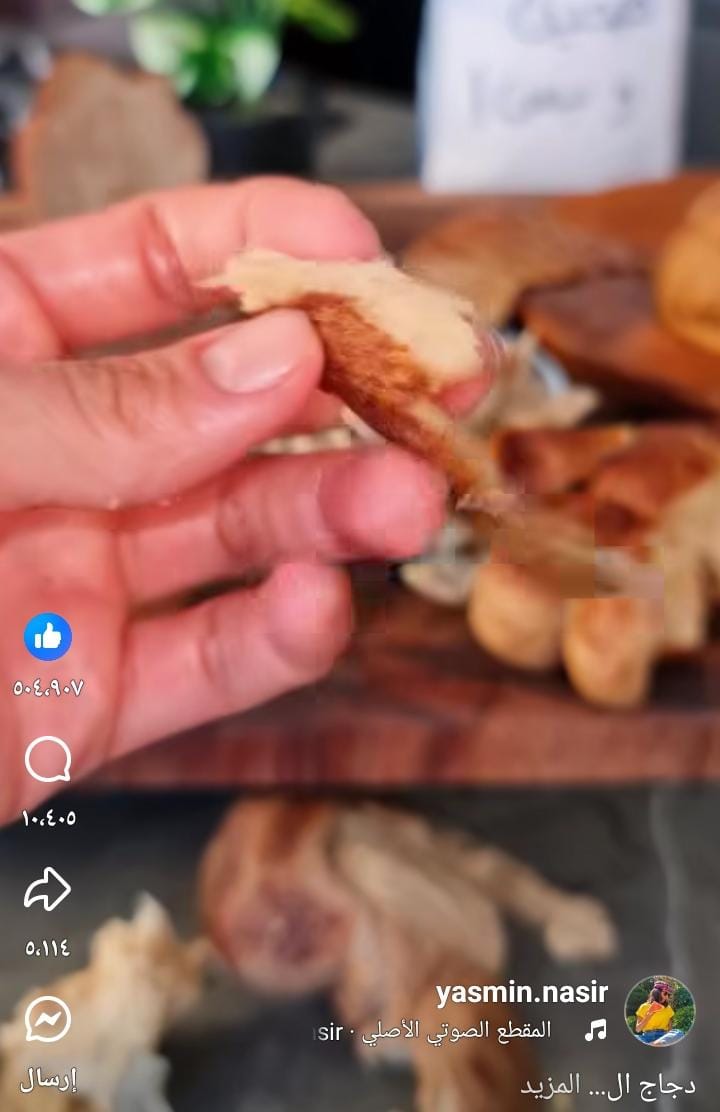
Task: Expand caption with المزيد
Action: pos(553,1084)
